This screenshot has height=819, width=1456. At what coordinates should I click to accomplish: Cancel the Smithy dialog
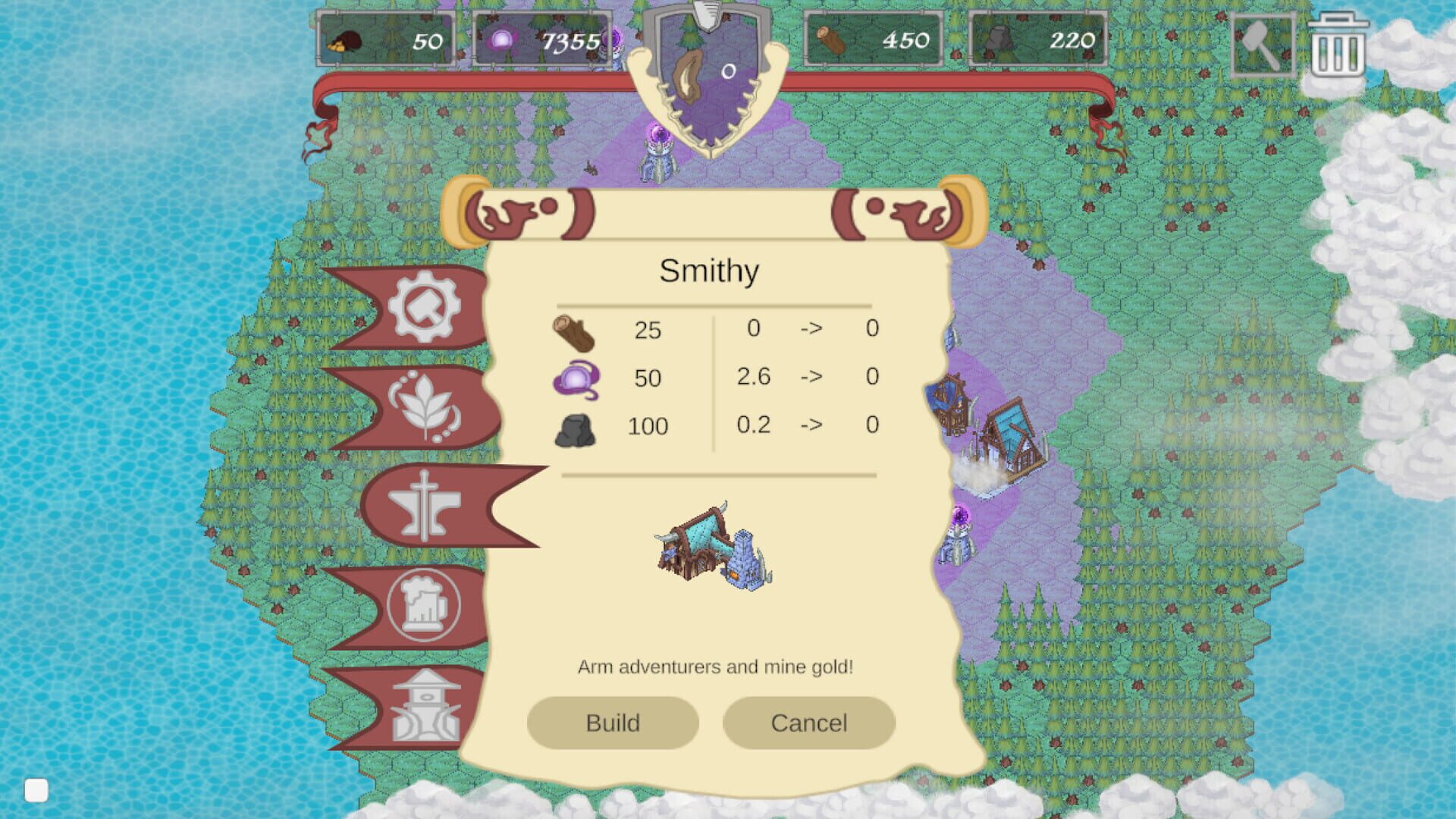(x=808, y=723)
